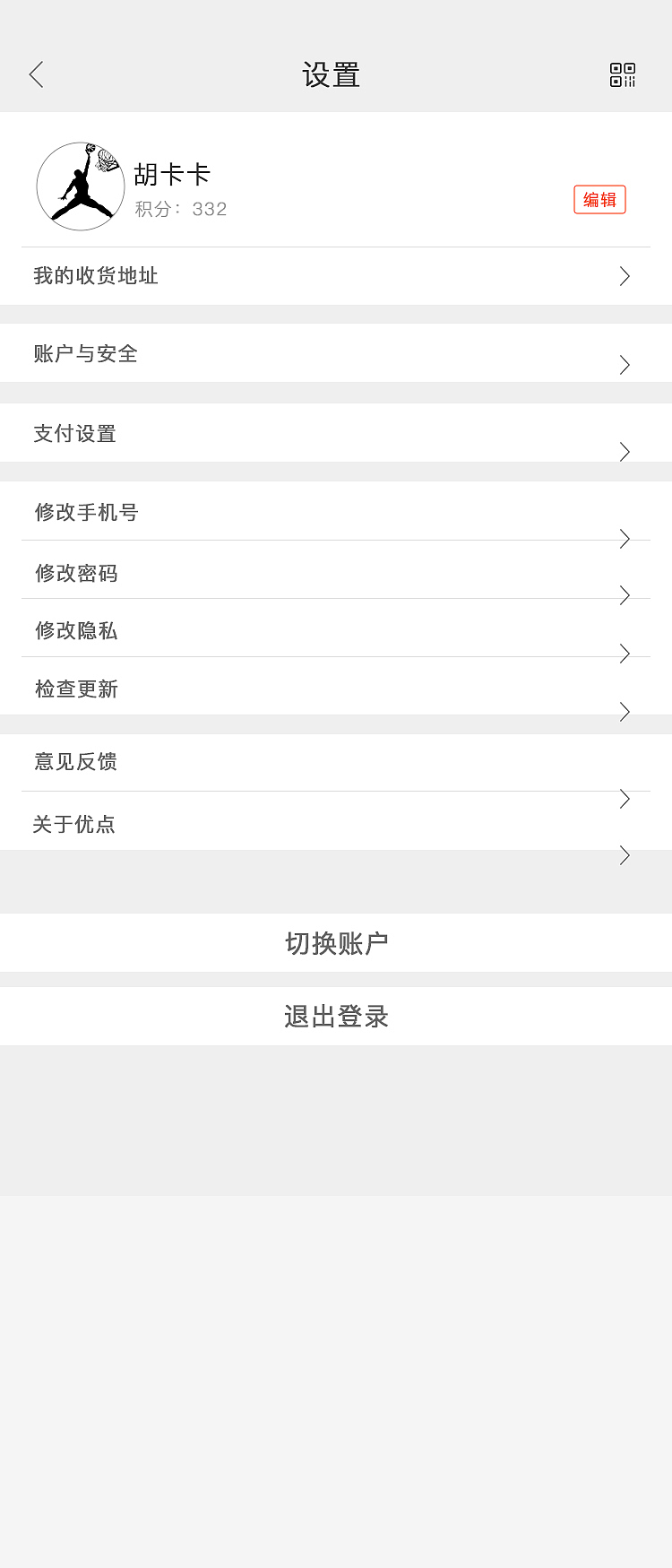
Task: Open 修改密码 (change password)
Action: (x=75, y=573)
